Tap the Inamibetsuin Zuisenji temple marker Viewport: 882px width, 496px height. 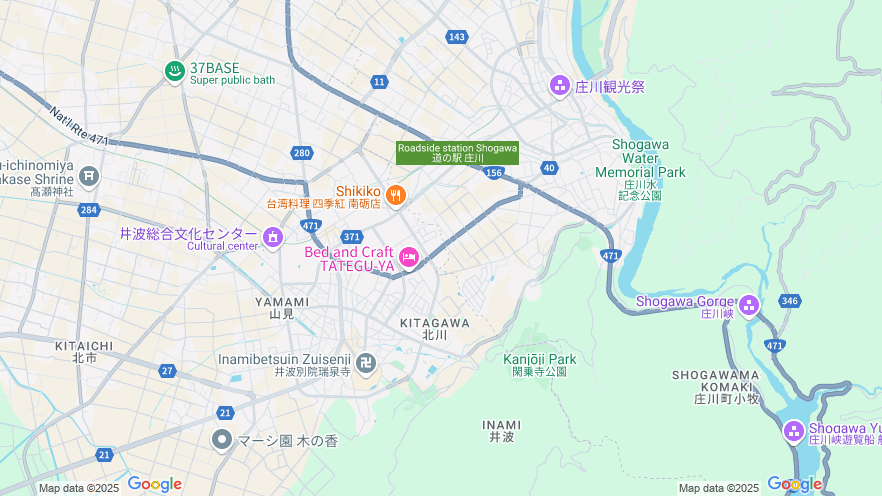coord(367,363)
